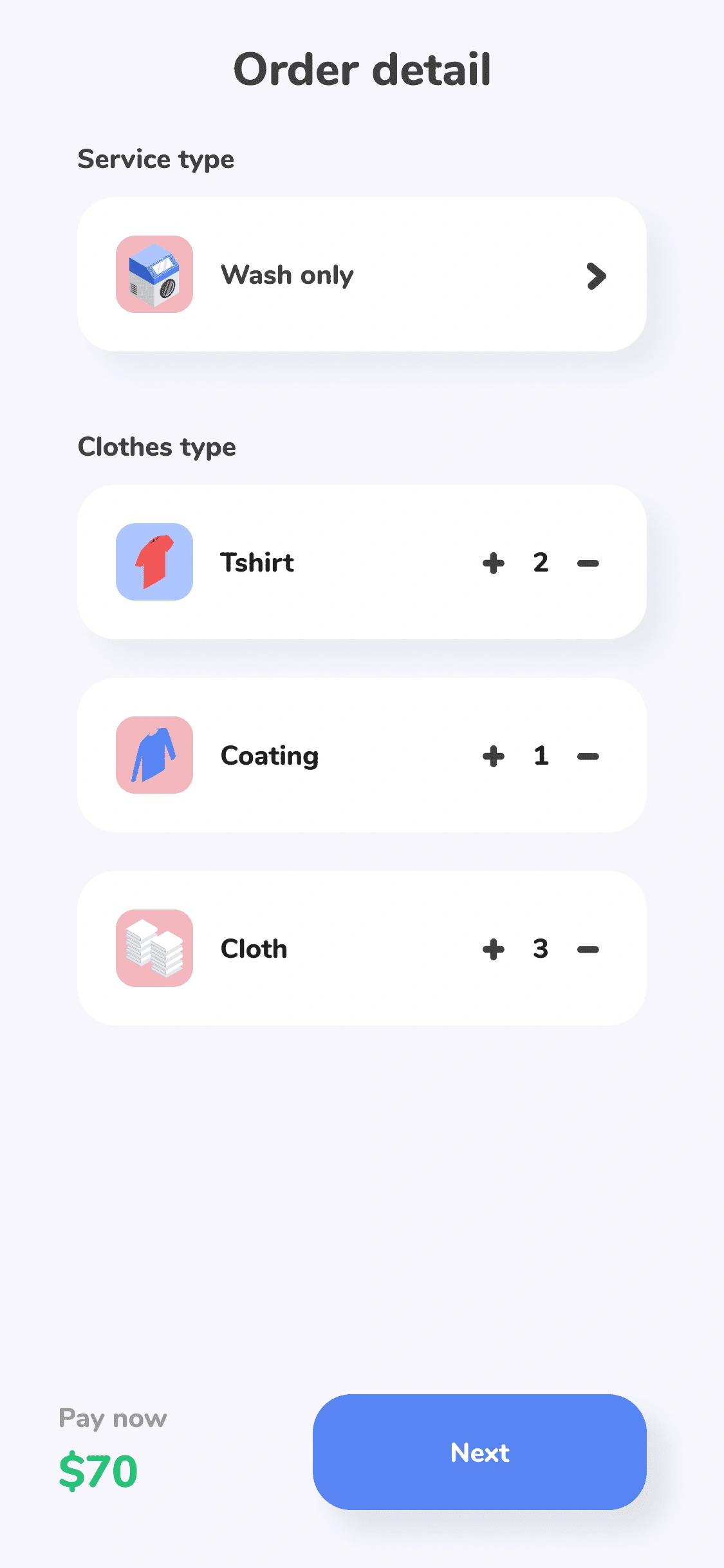Screen dimensions: 724x1568
Task: Decrease the Tshirt quantity with minus
Action: (x=588, y=563)
